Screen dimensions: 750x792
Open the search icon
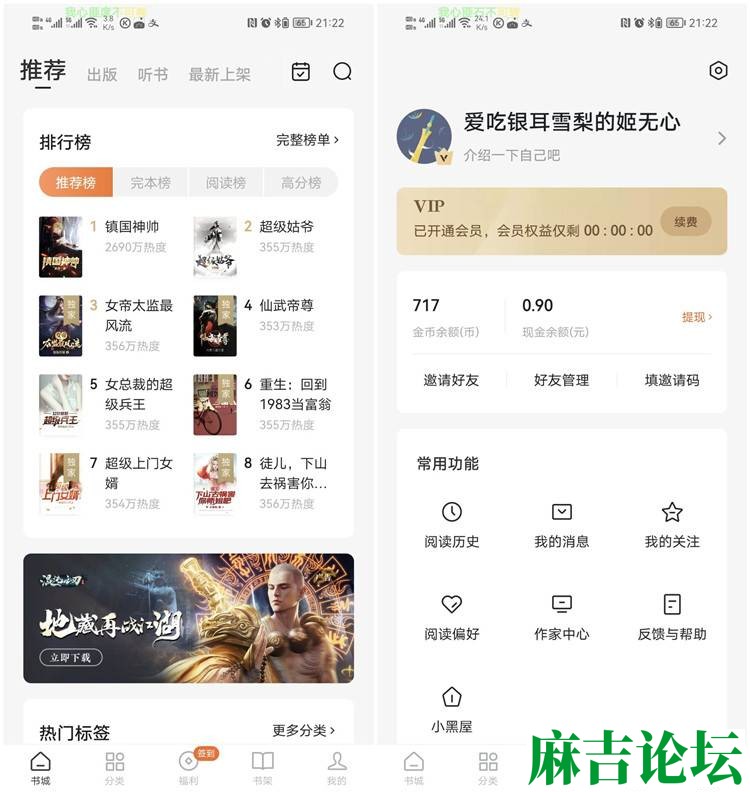click(x=342, y=72)
